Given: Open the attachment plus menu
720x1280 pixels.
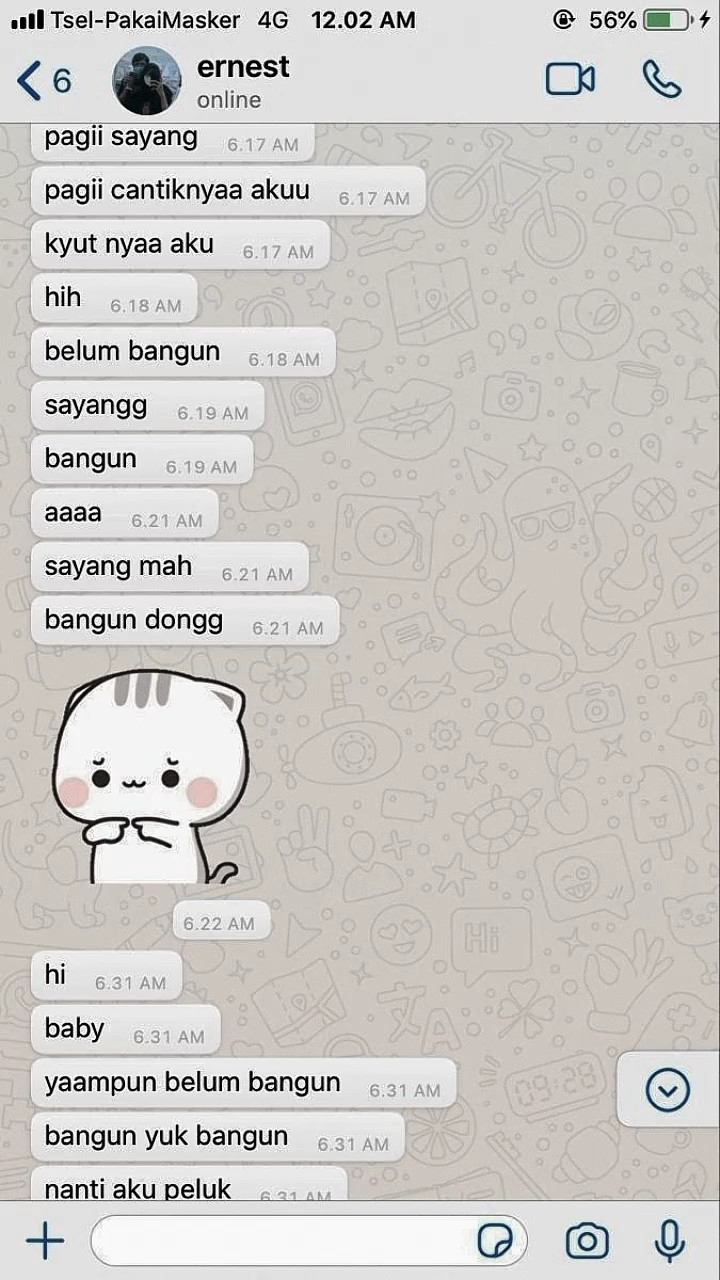Looking at the screenshot, I should coord(44,1241).
